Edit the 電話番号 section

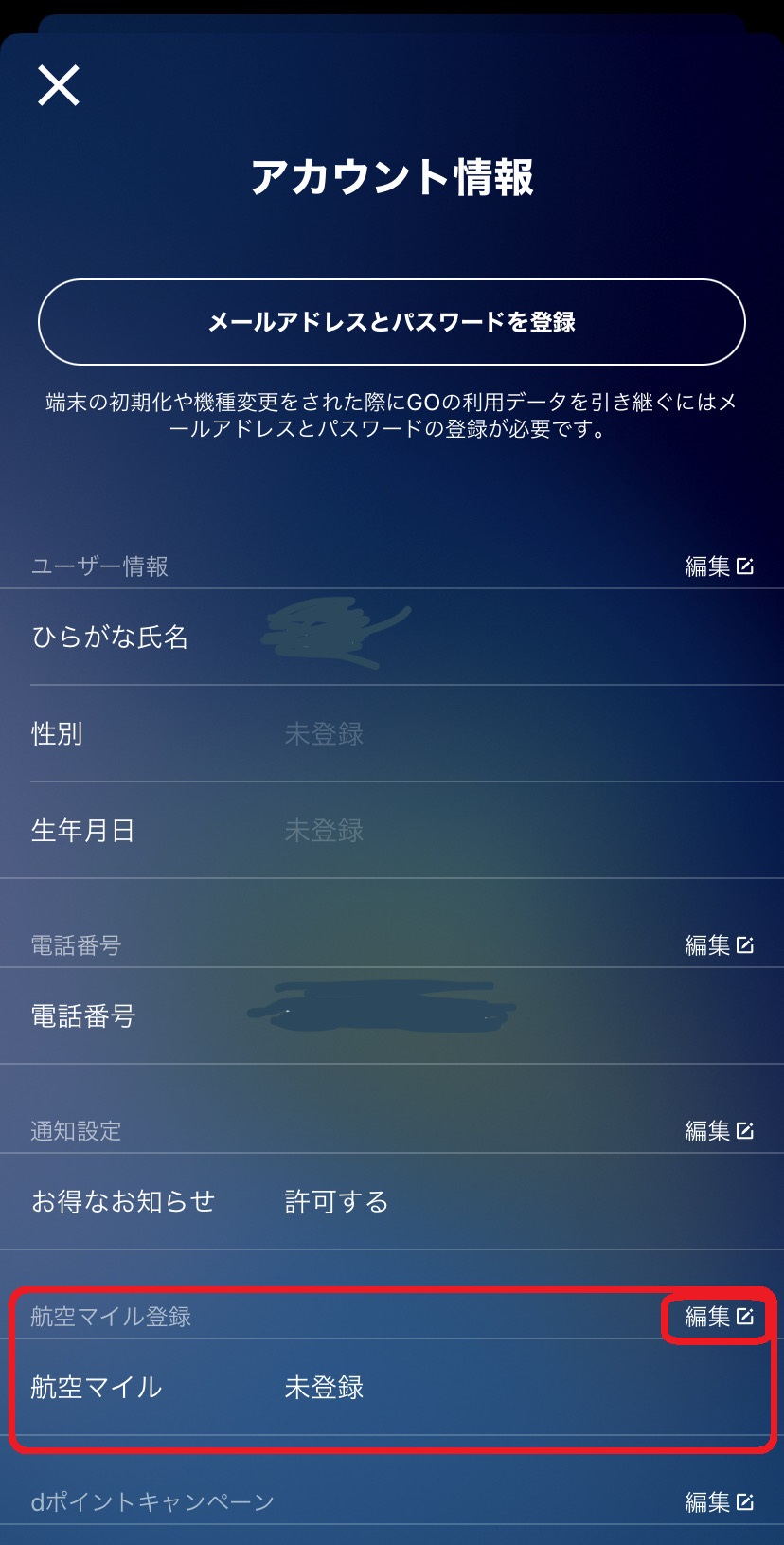tap(719, 945)
